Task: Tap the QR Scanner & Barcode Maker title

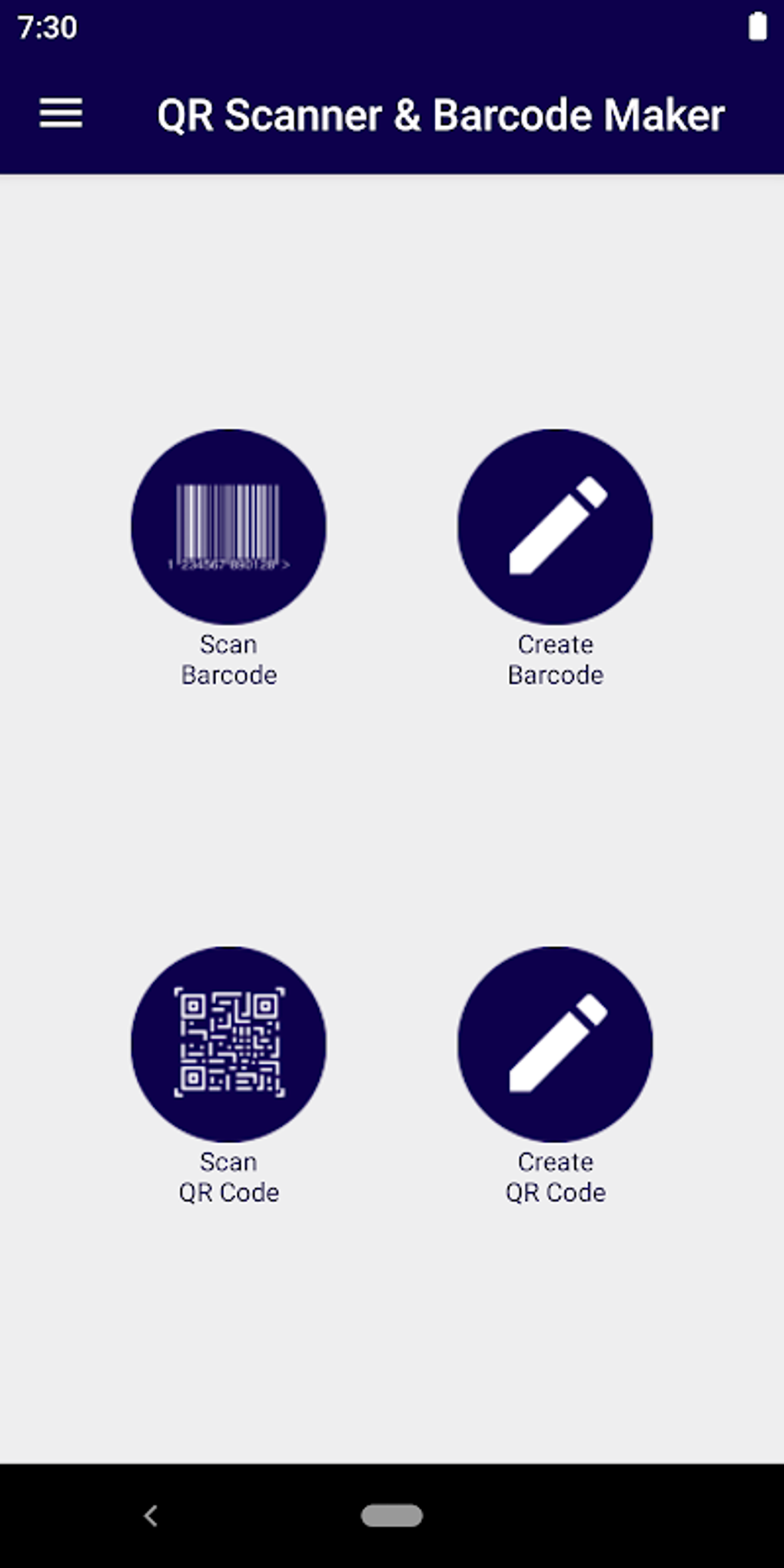Action: (x=439, y=114)
